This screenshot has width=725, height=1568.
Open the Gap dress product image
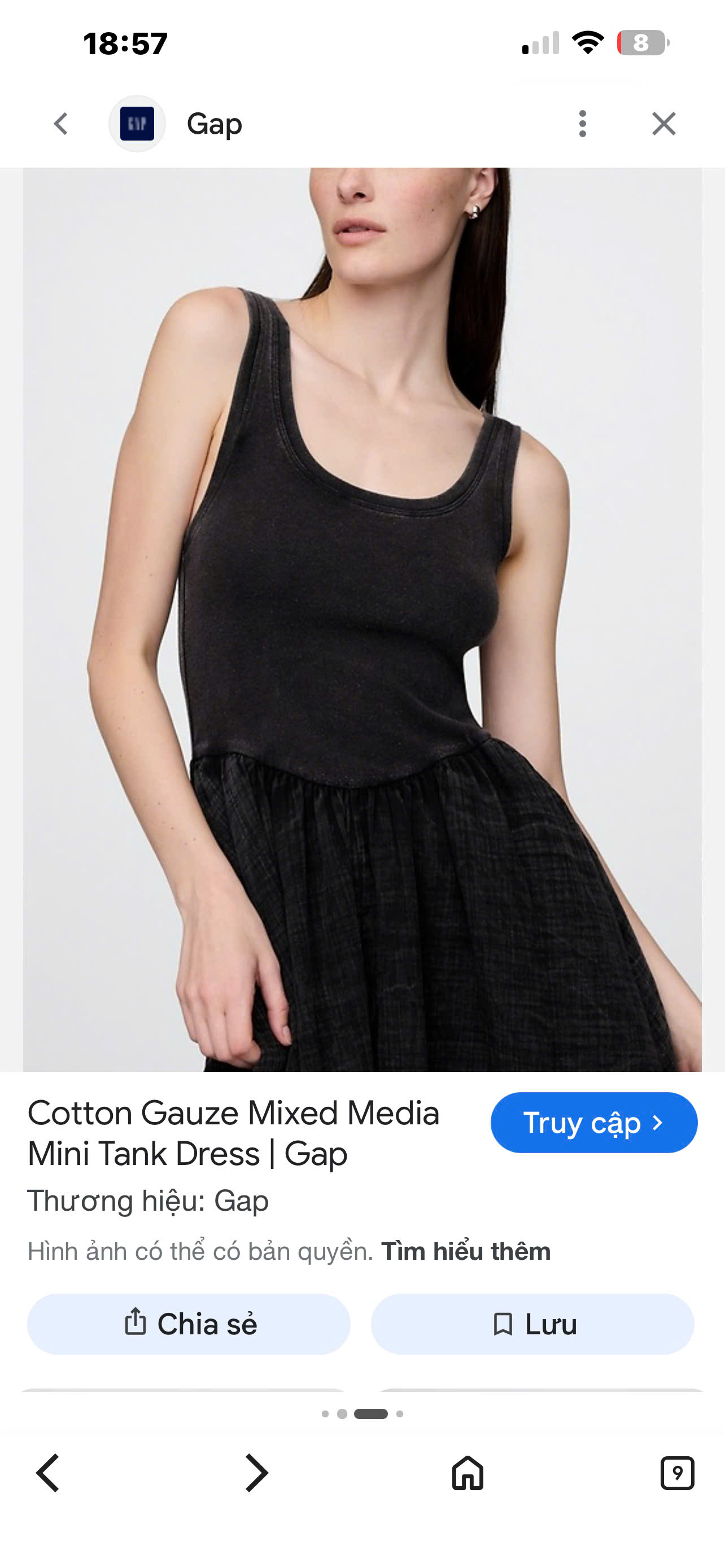pos(362,619)
